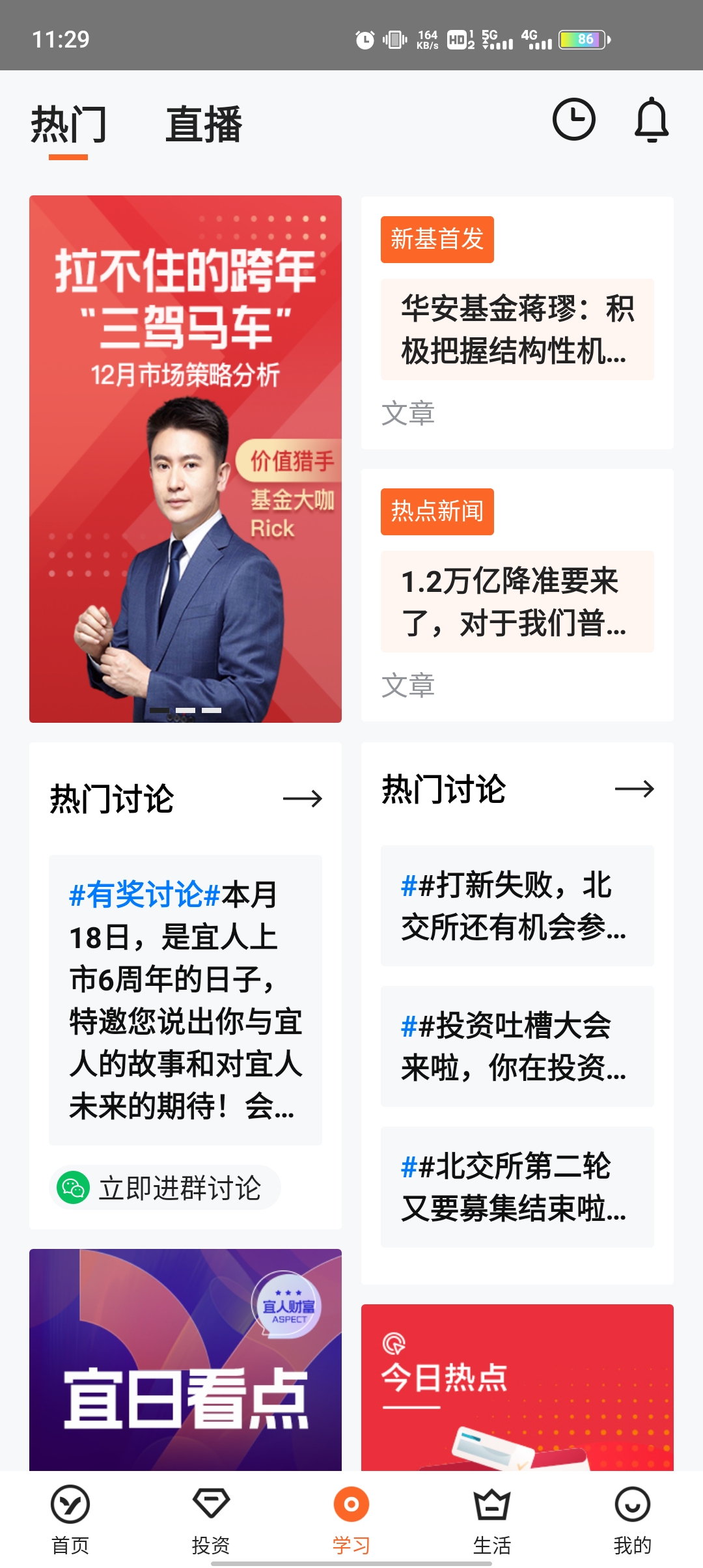Switch to the 直播 tab
This screenshot has height=1568, width=703.
[204, 124]
